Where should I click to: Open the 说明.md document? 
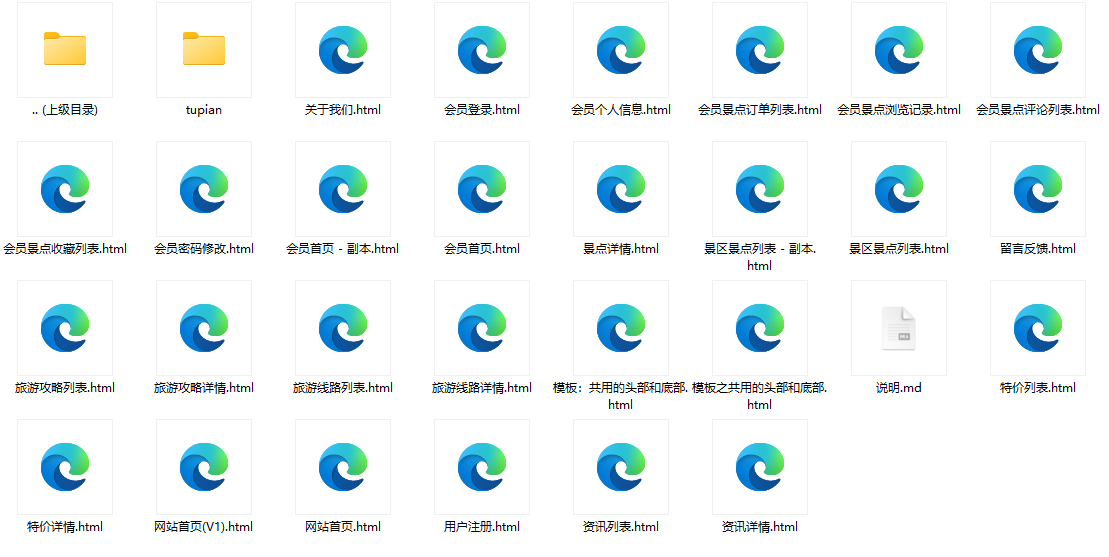pyautogui.click(x=899, y=328)
